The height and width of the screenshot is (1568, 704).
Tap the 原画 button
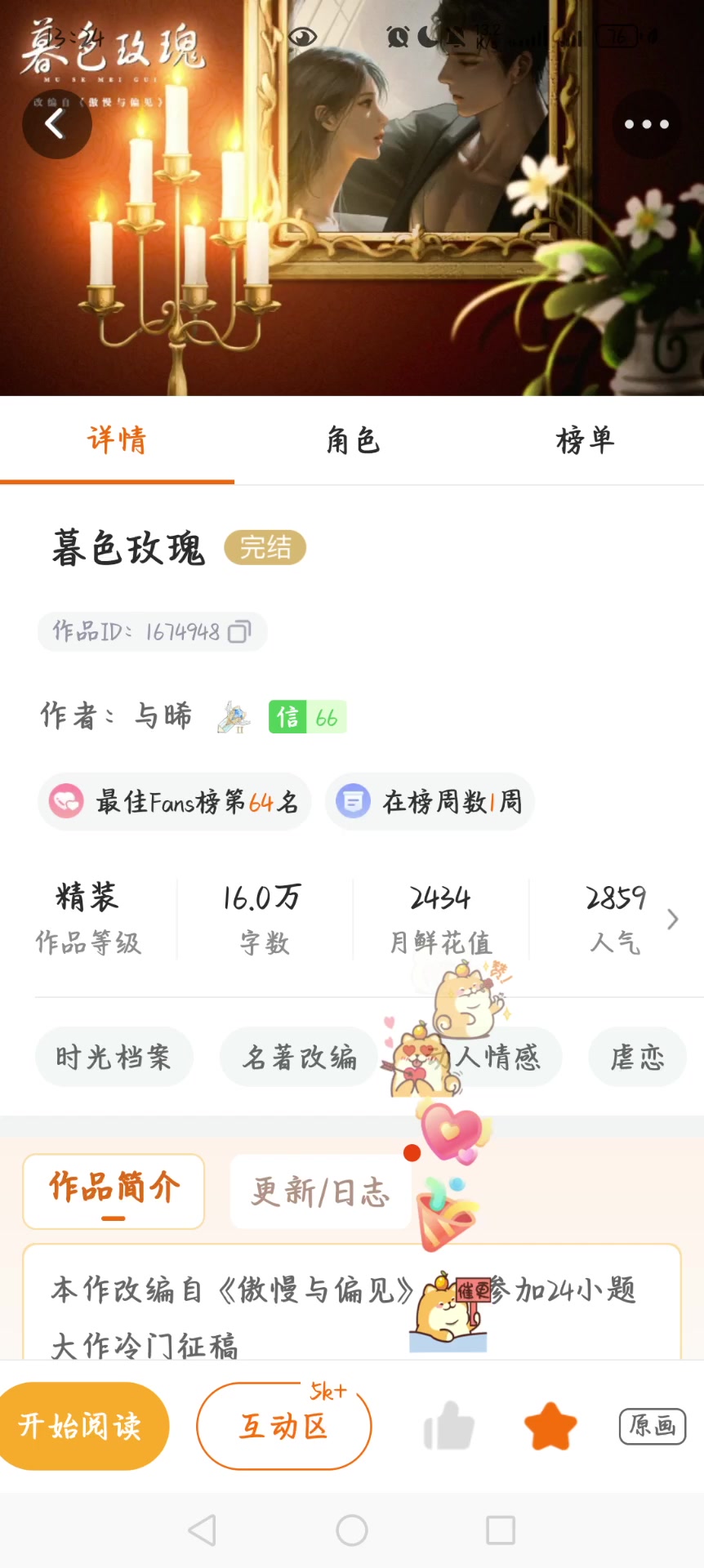point(652,1427)
